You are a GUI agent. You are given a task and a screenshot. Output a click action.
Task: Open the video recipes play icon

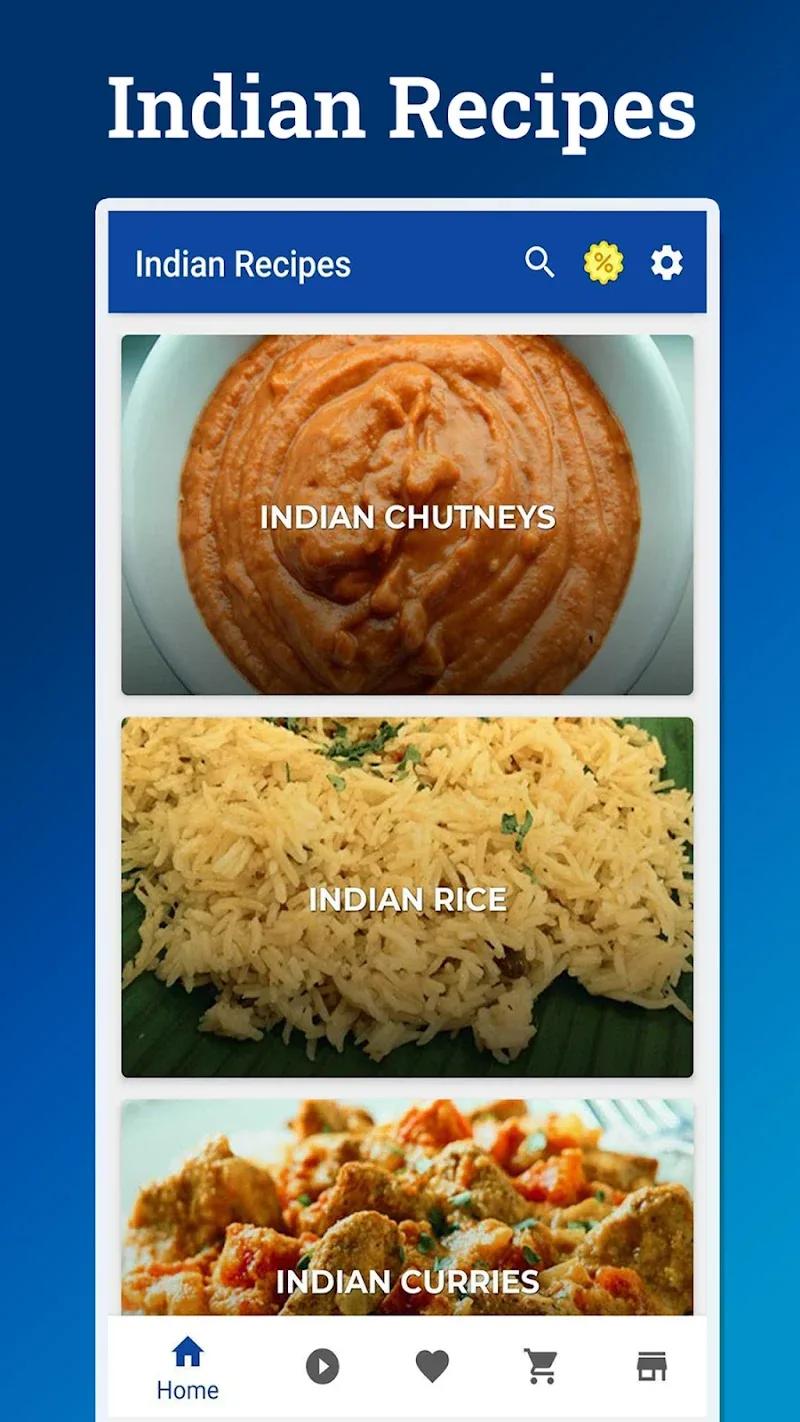[x=322, y=1368]
